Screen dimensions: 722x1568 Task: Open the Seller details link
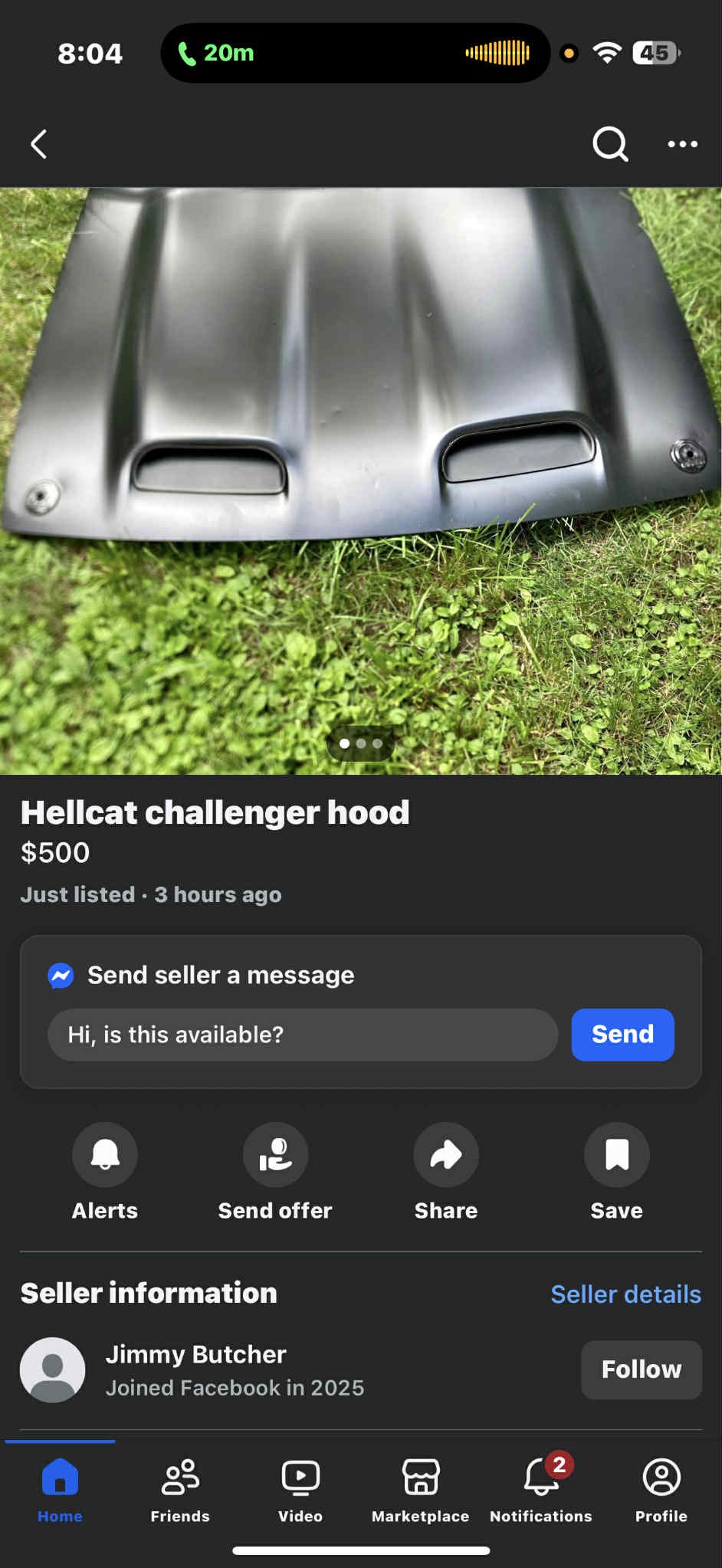click(625, 1294)
